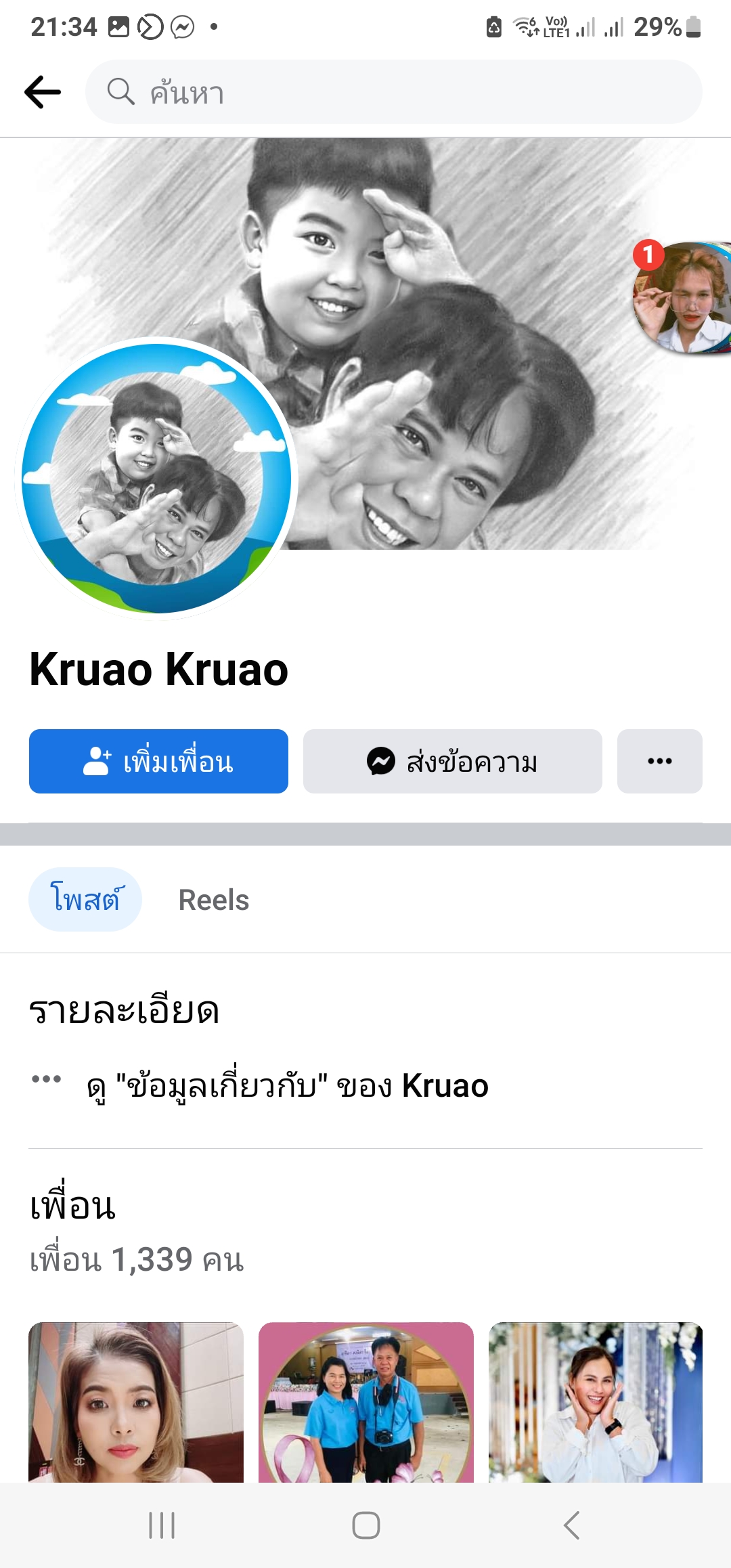The height and width of the screenshot is (1568, 731).
Task: Tap the system home button
Action: [x=365, y=1525]
